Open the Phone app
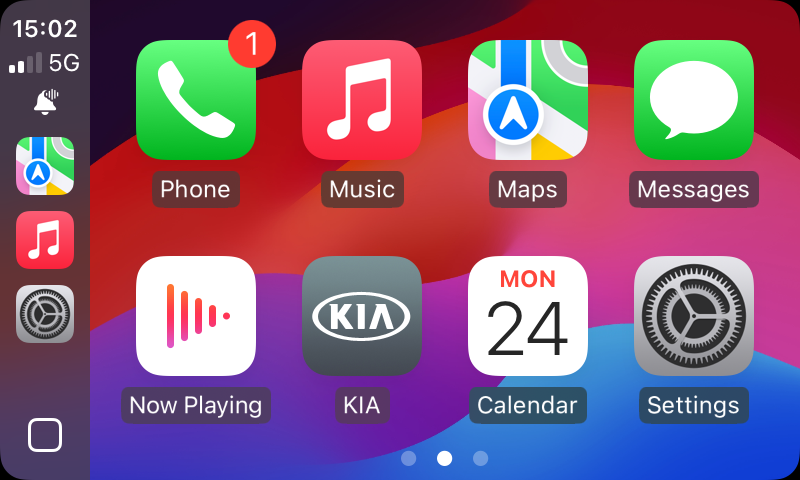Viewport: 800px width, 480px height. (x=196, y=100)
